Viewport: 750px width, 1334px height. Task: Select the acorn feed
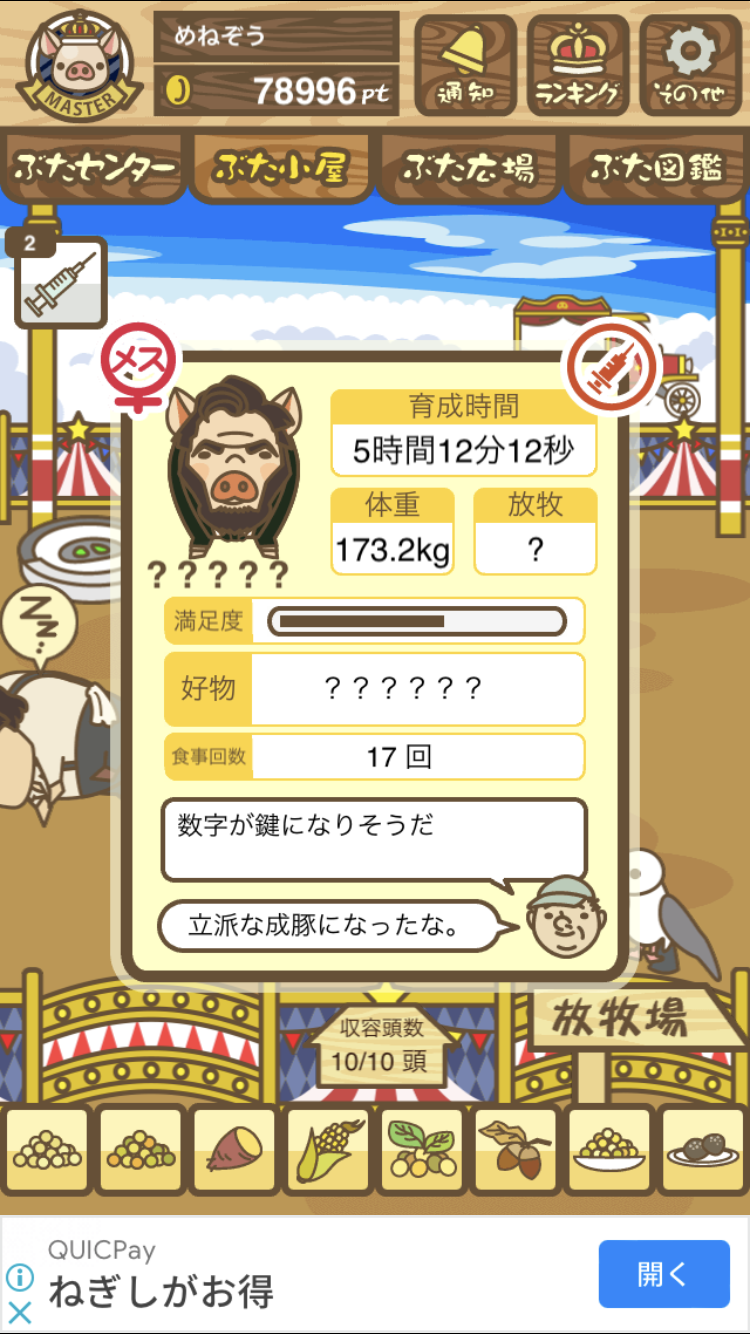(515, 1150)
